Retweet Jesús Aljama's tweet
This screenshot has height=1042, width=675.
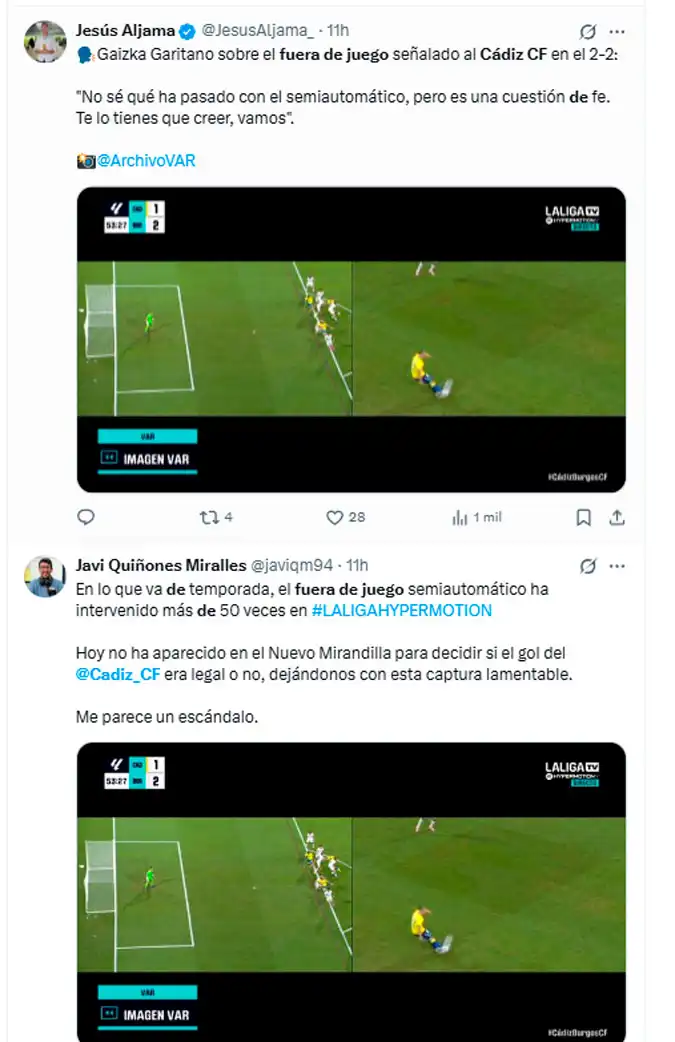[210, 517]
